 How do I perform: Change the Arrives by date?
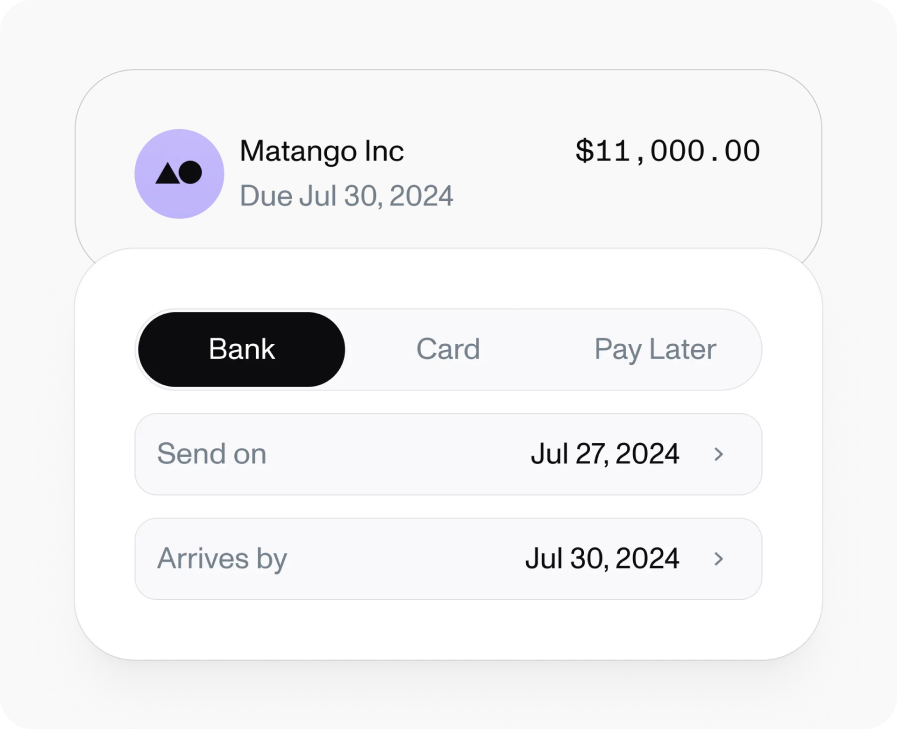(448, 559)
